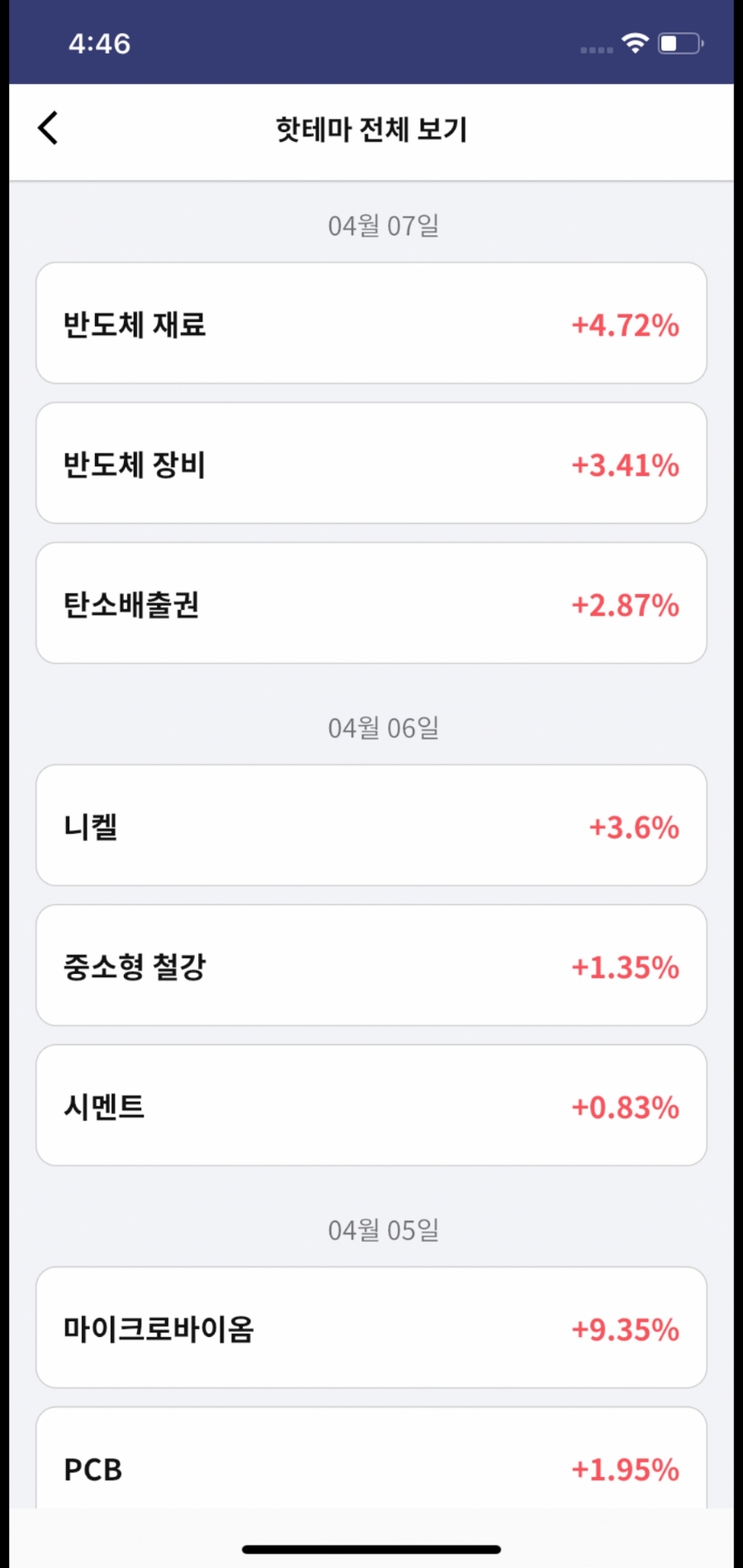Open the 마이크로바이옴 theme
The height and width of the screenshot is (1568, 743).
(371, 1328)
